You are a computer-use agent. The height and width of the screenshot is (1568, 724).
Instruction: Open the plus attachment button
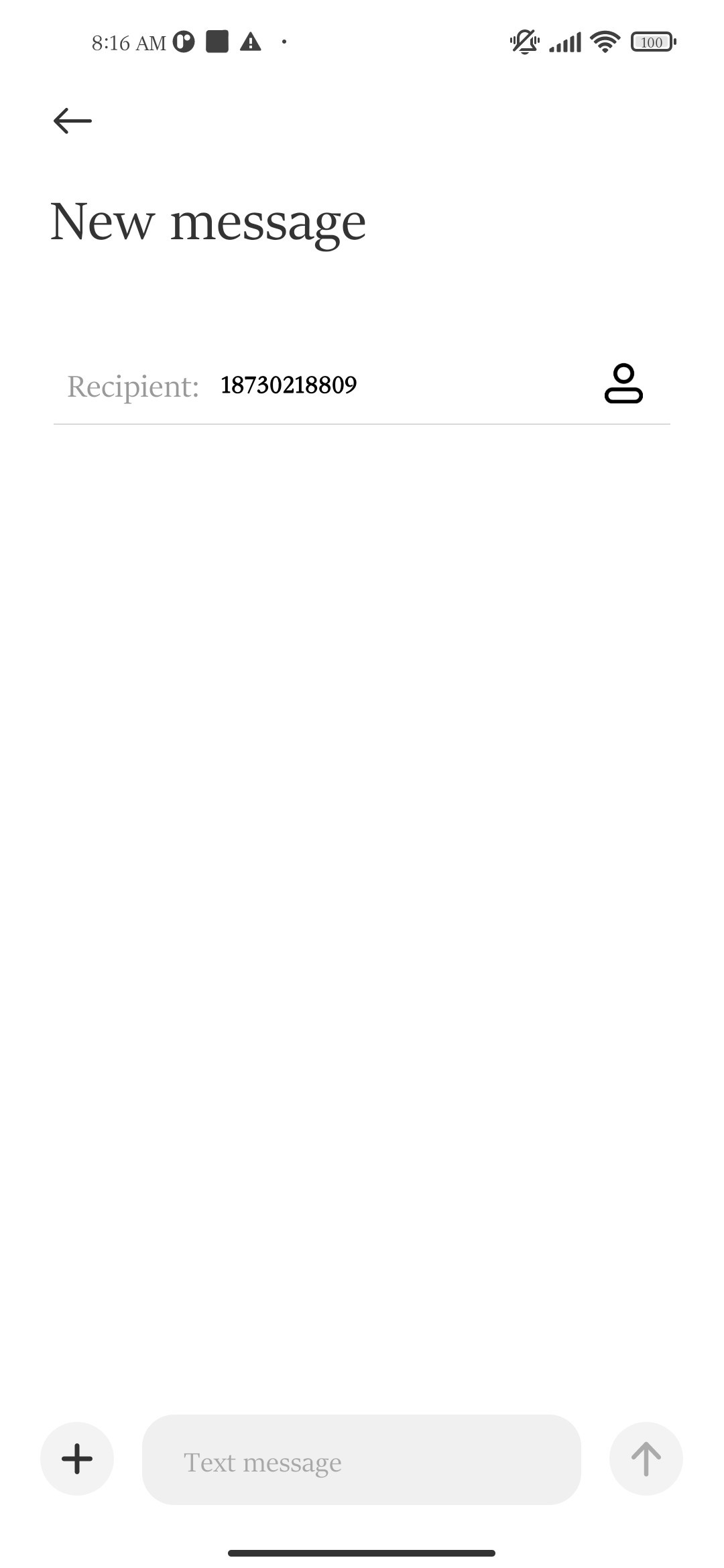pyautogui.click(x=77, y=1458)
